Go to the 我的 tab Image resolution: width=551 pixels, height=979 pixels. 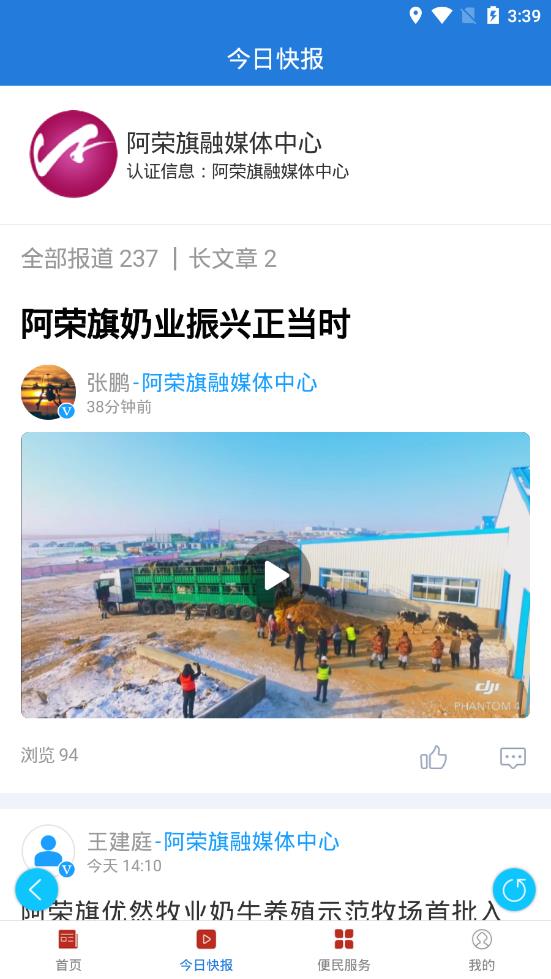click(482, 950)
